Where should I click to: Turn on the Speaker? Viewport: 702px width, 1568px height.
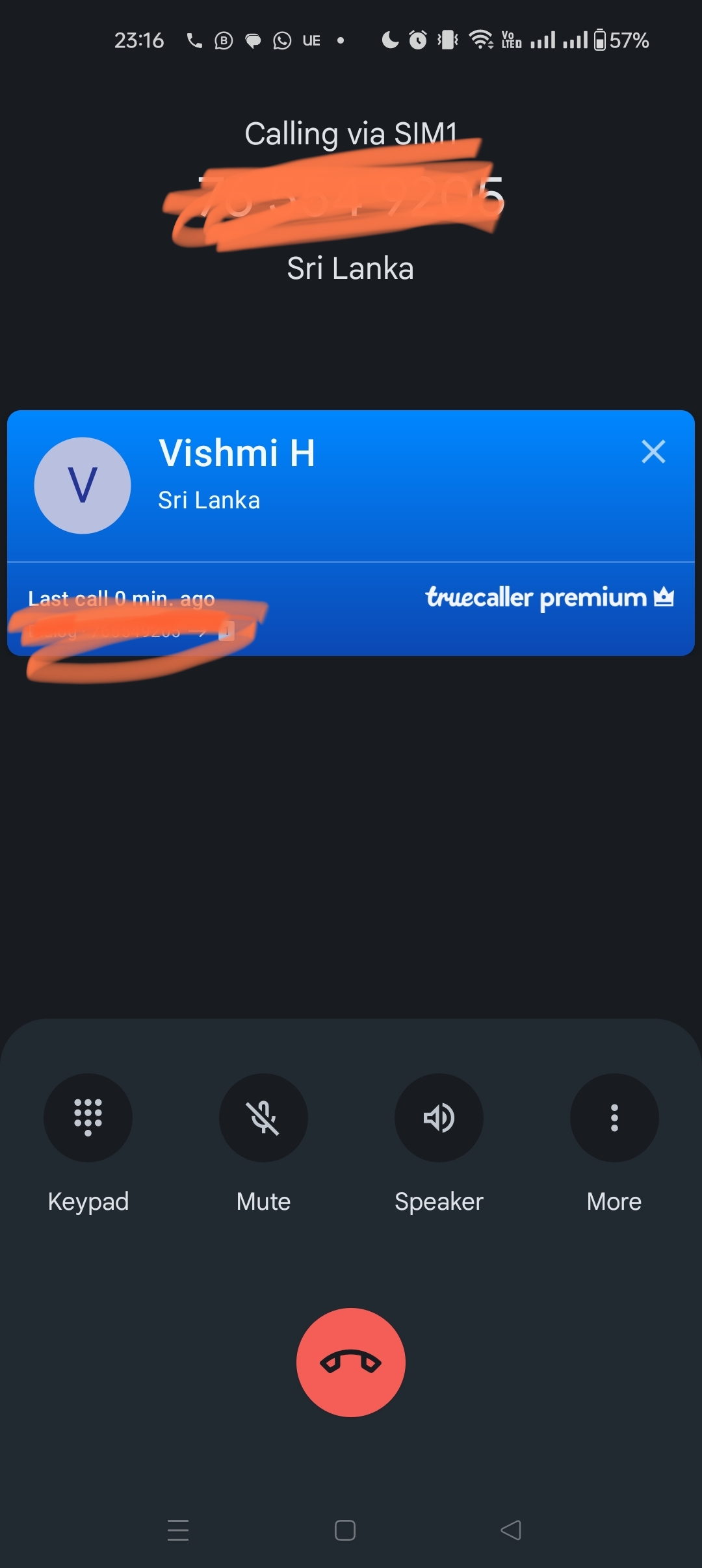439,1117
